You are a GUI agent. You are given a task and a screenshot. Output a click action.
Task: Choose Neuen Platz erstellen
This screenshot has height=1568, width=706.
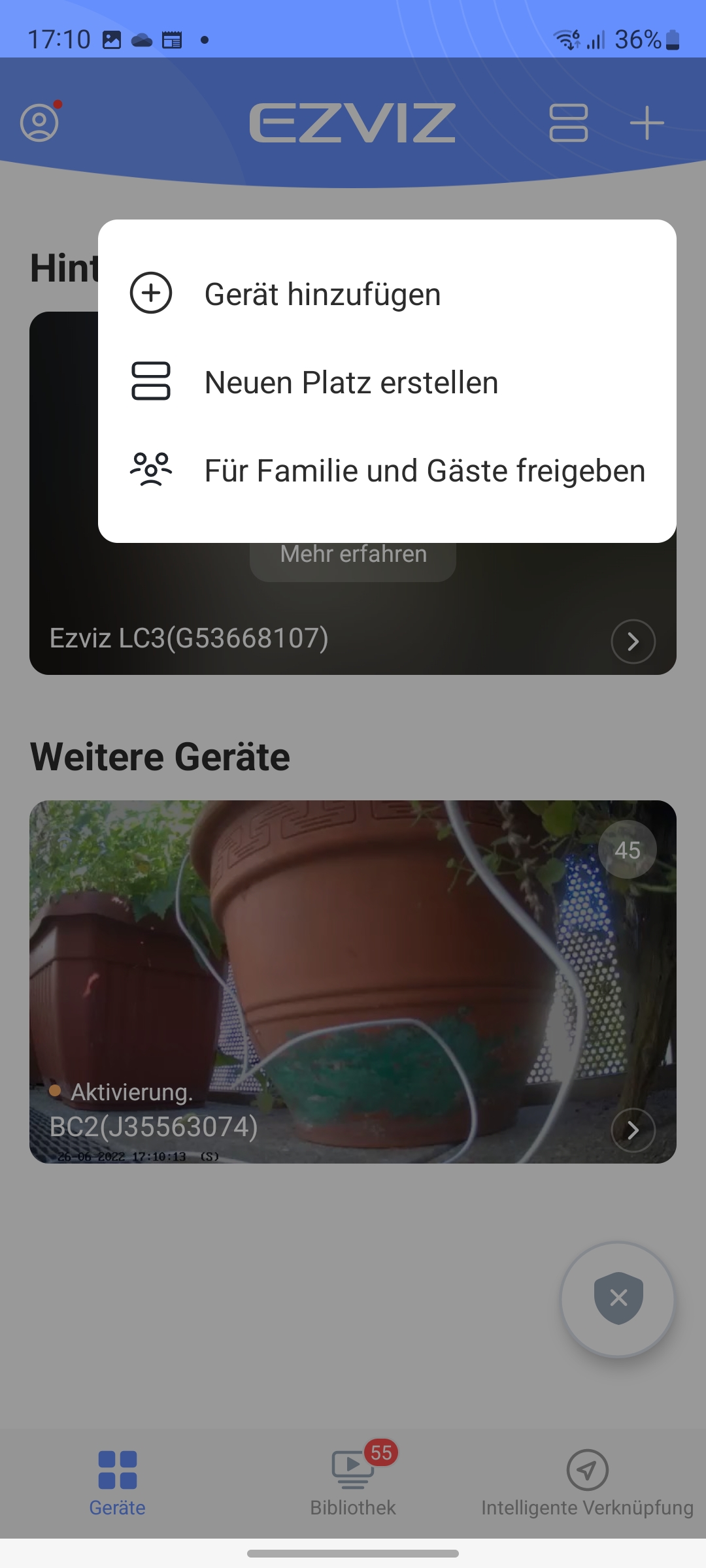point(350,382)
